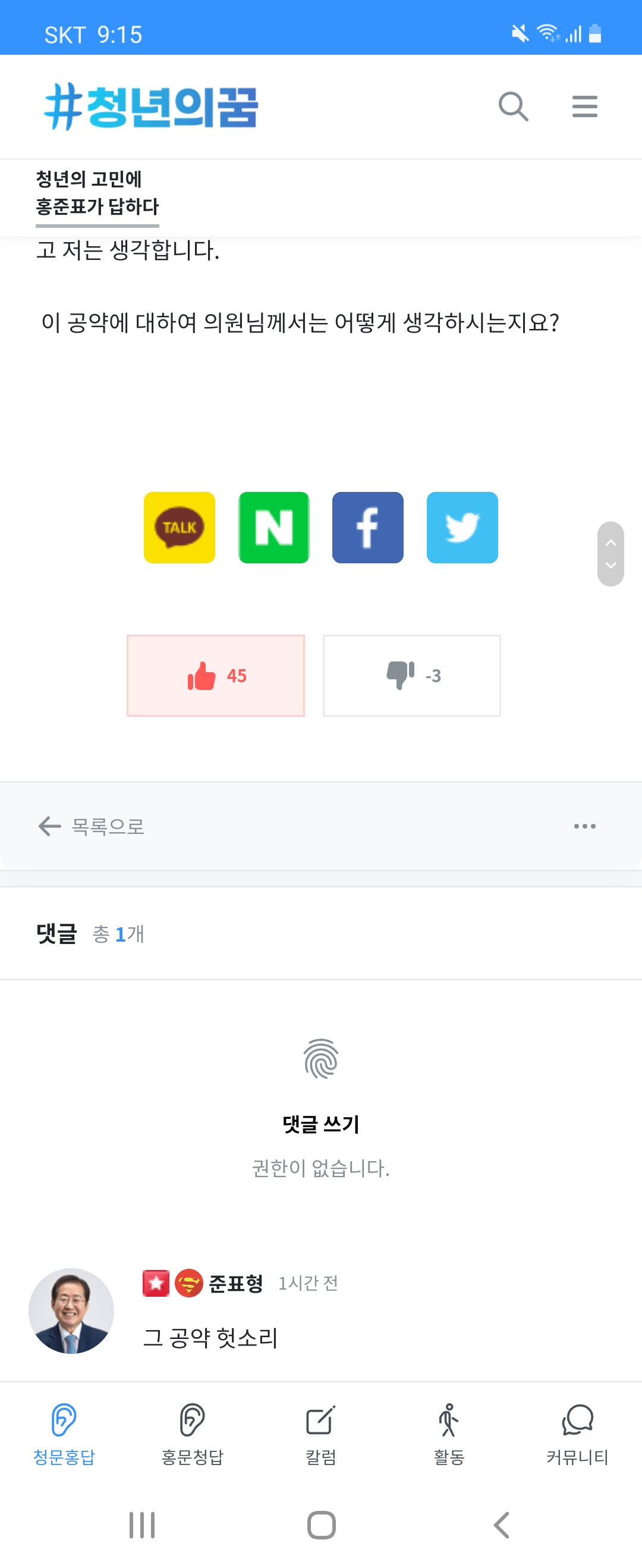The width and height of the screenshot is (642, 1568).
Task: Go to the #청년의꿈 home via the logo
Action: (151, 106)
